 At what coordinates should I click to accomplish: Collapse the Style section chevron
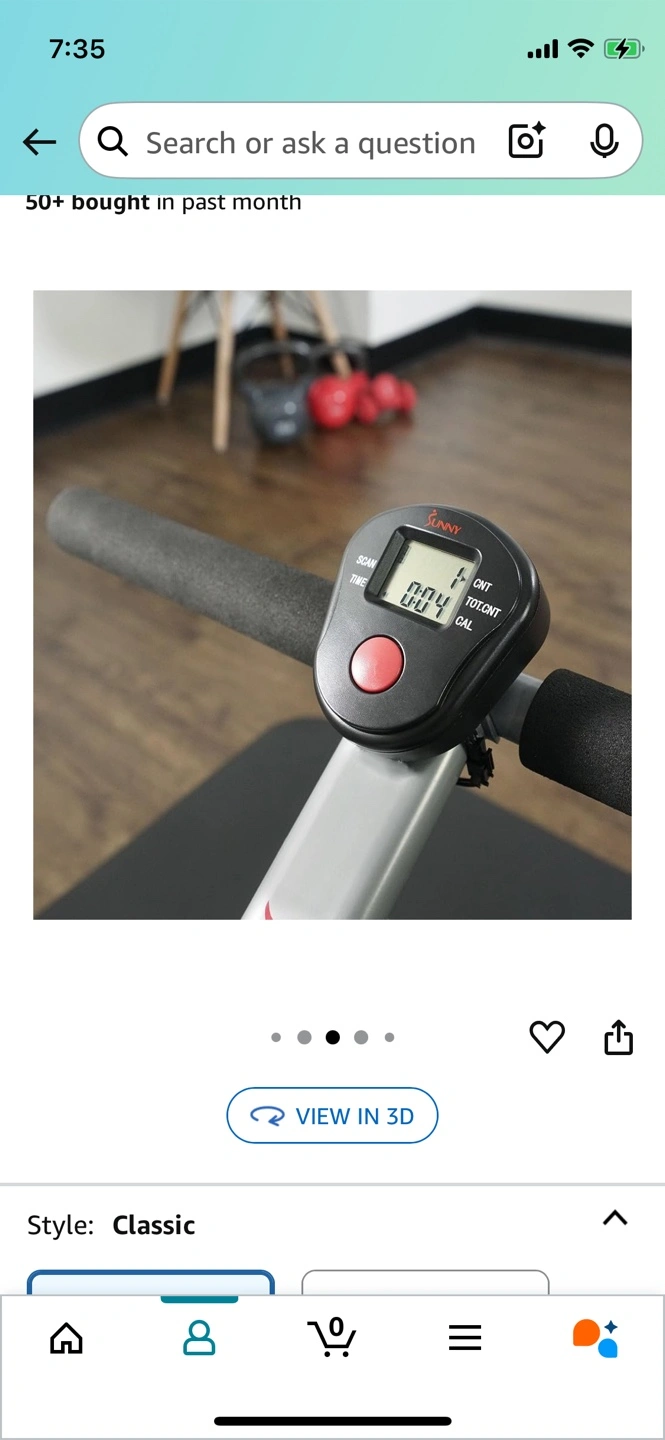(x=615, y=1218)
